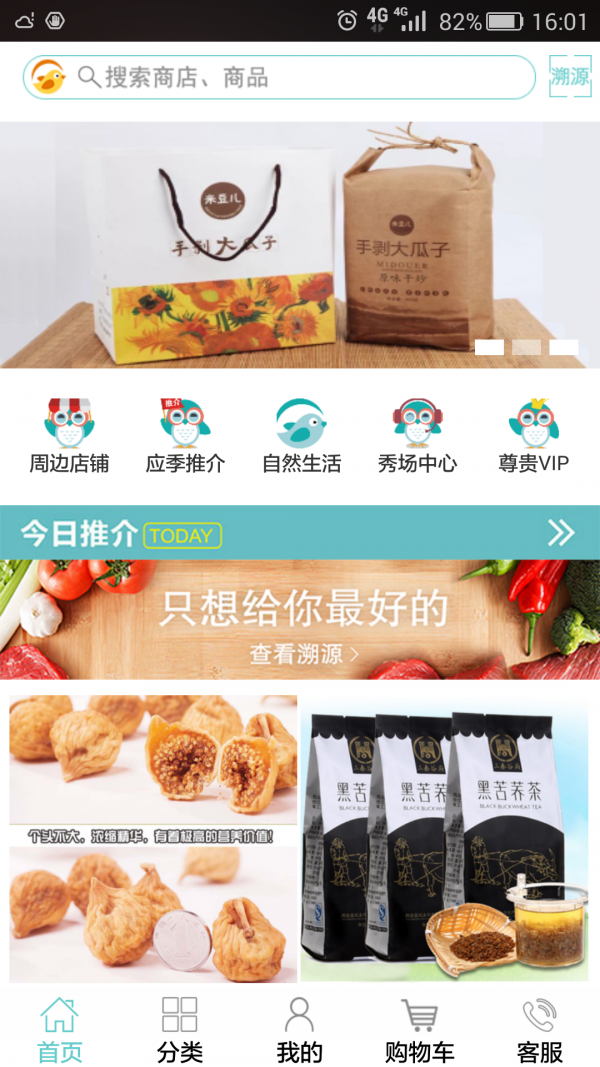Tap the 查看溯源 banner link
600x1067 pixels.
[x=303, y=654]
